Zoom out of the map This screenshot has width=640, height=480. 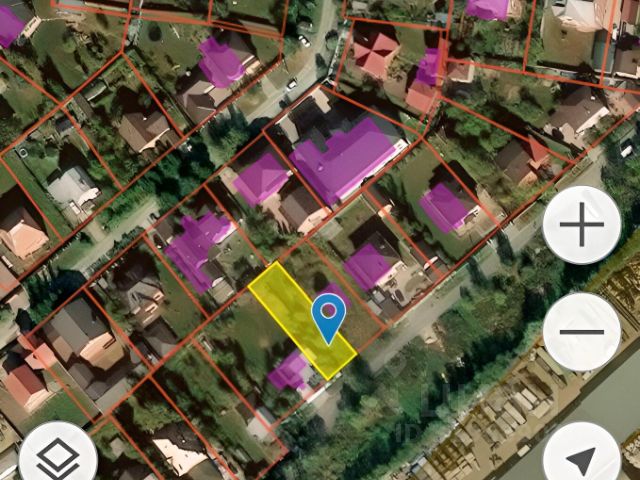[x=582, y=332]
